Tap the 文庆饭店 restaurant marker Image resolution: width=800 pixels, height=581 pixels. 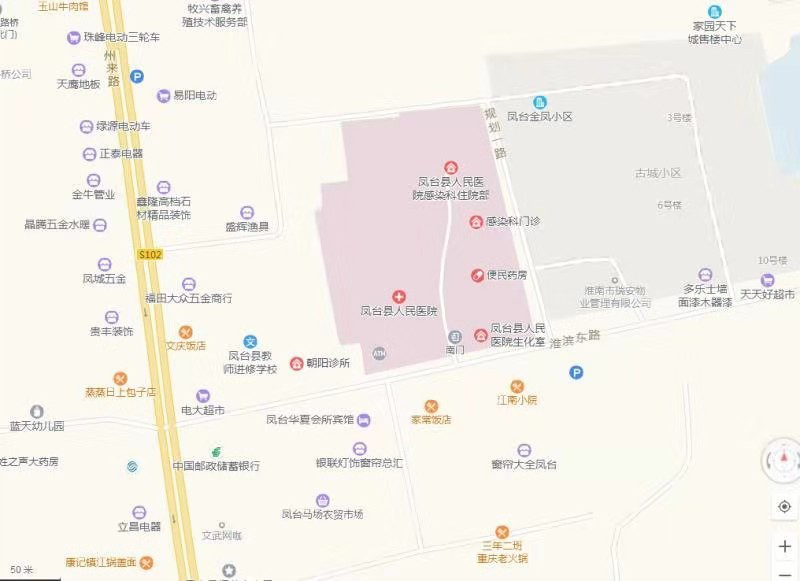[185, 331]
